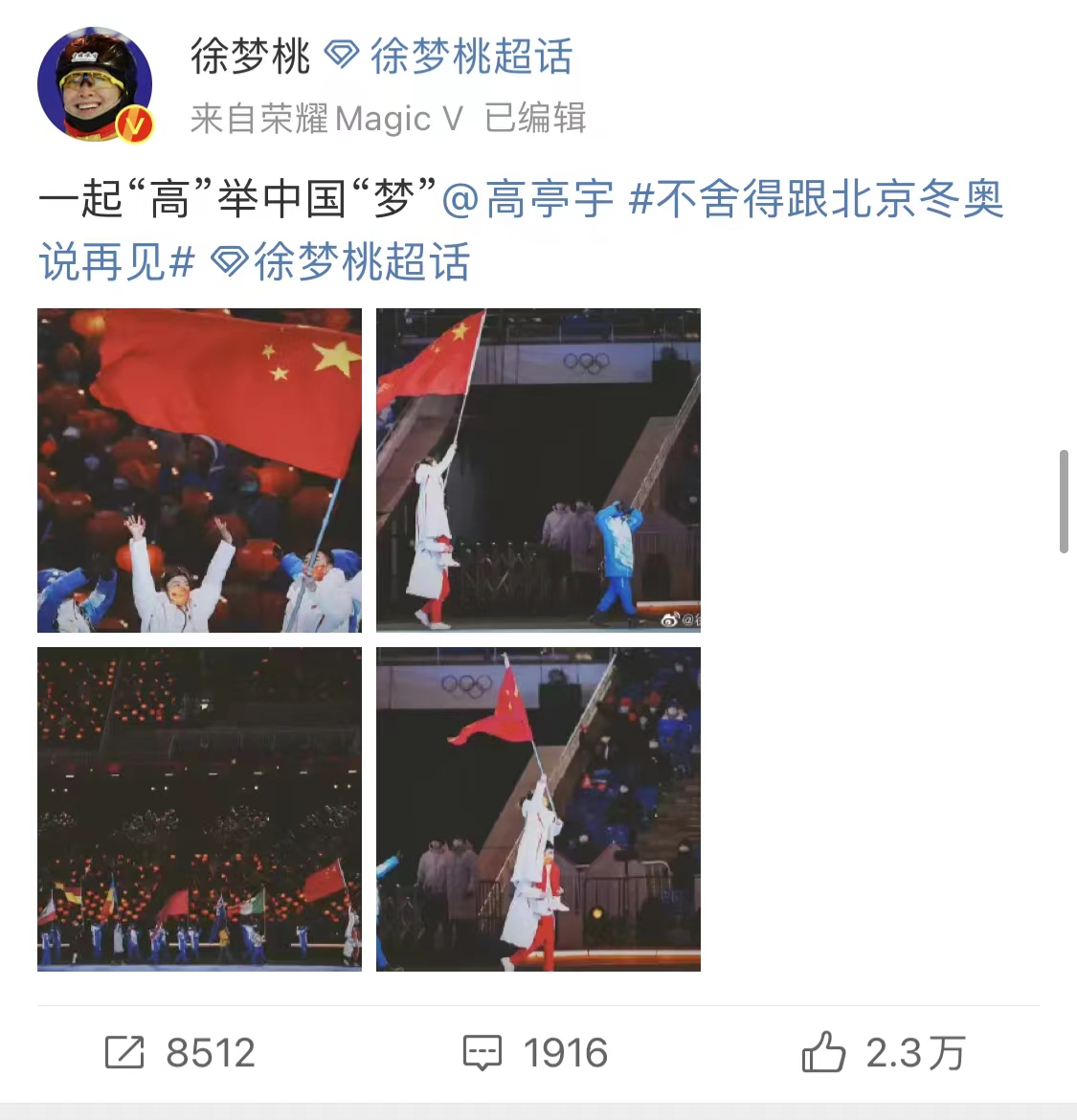Image resolution: width=1077 pixels, height=1120 pixels.
Task: View the photo of flag bearer in red pants
Action: click(538, 809)
